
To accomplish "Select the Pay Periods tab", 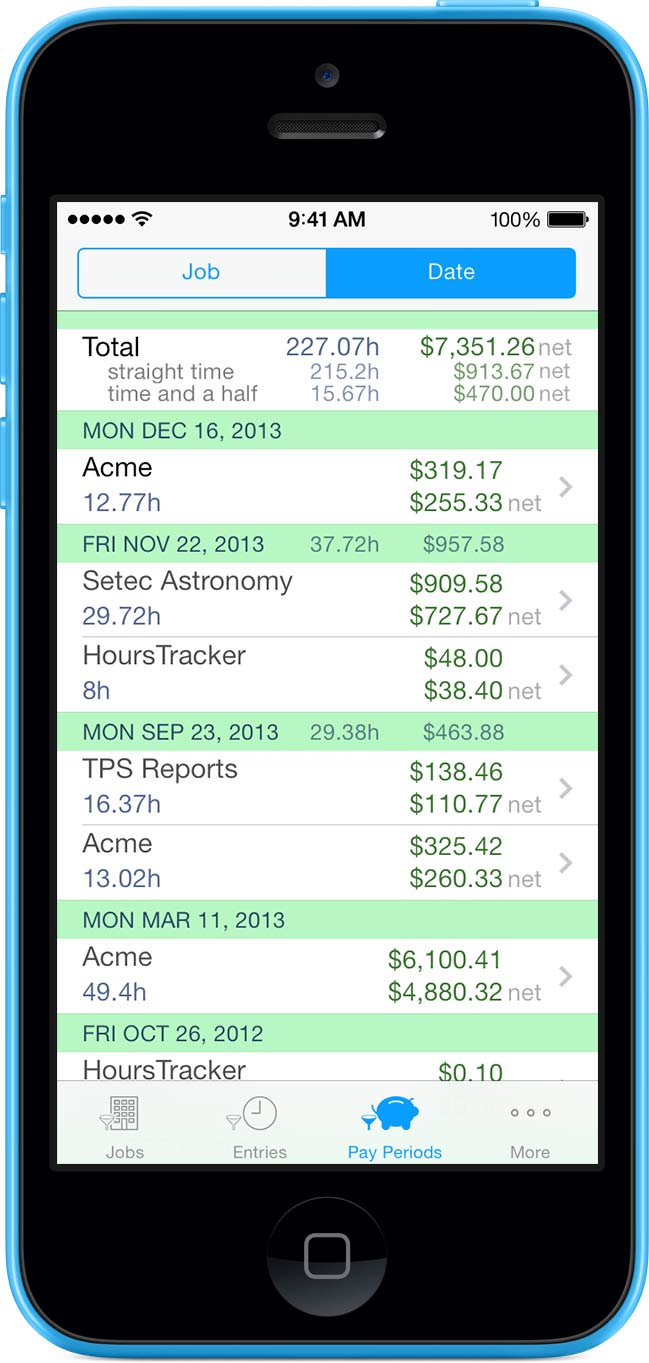I will point(395,1124).
